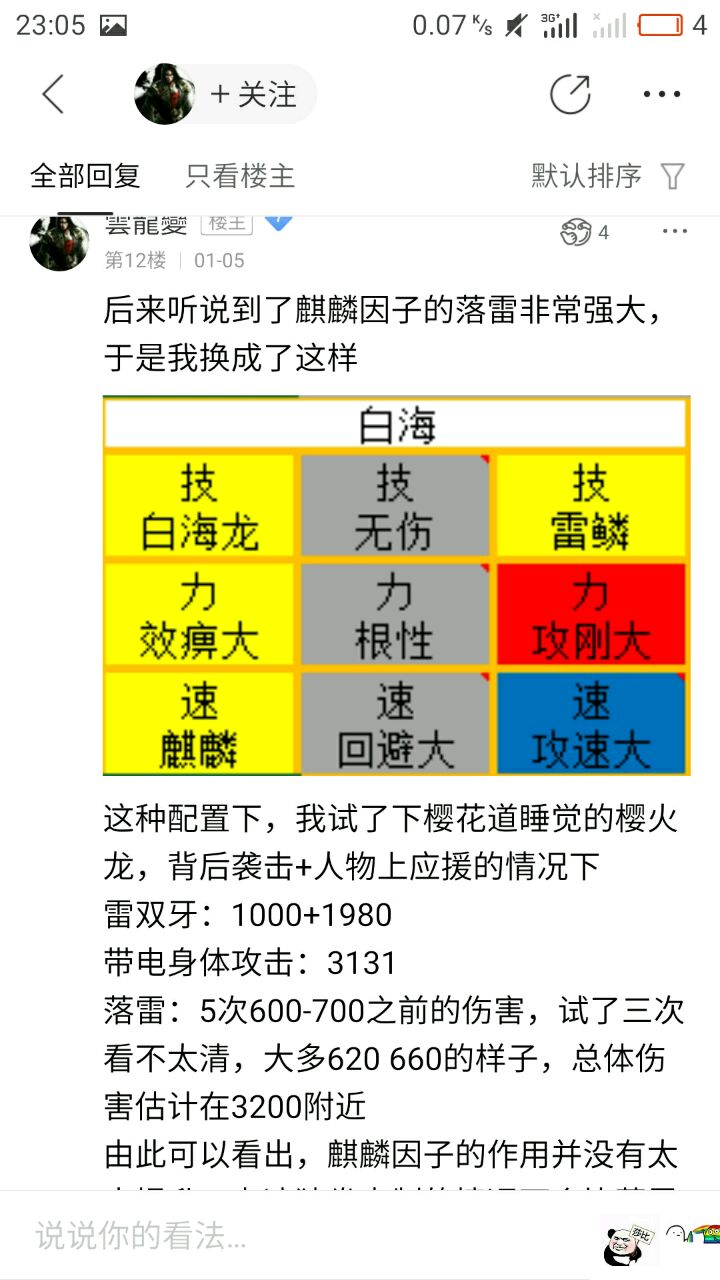Image resolution: width=720 pixels, height=1280 pixels.
Task: Open the top bar overflow menu
Action: click(x=662, y=95)
